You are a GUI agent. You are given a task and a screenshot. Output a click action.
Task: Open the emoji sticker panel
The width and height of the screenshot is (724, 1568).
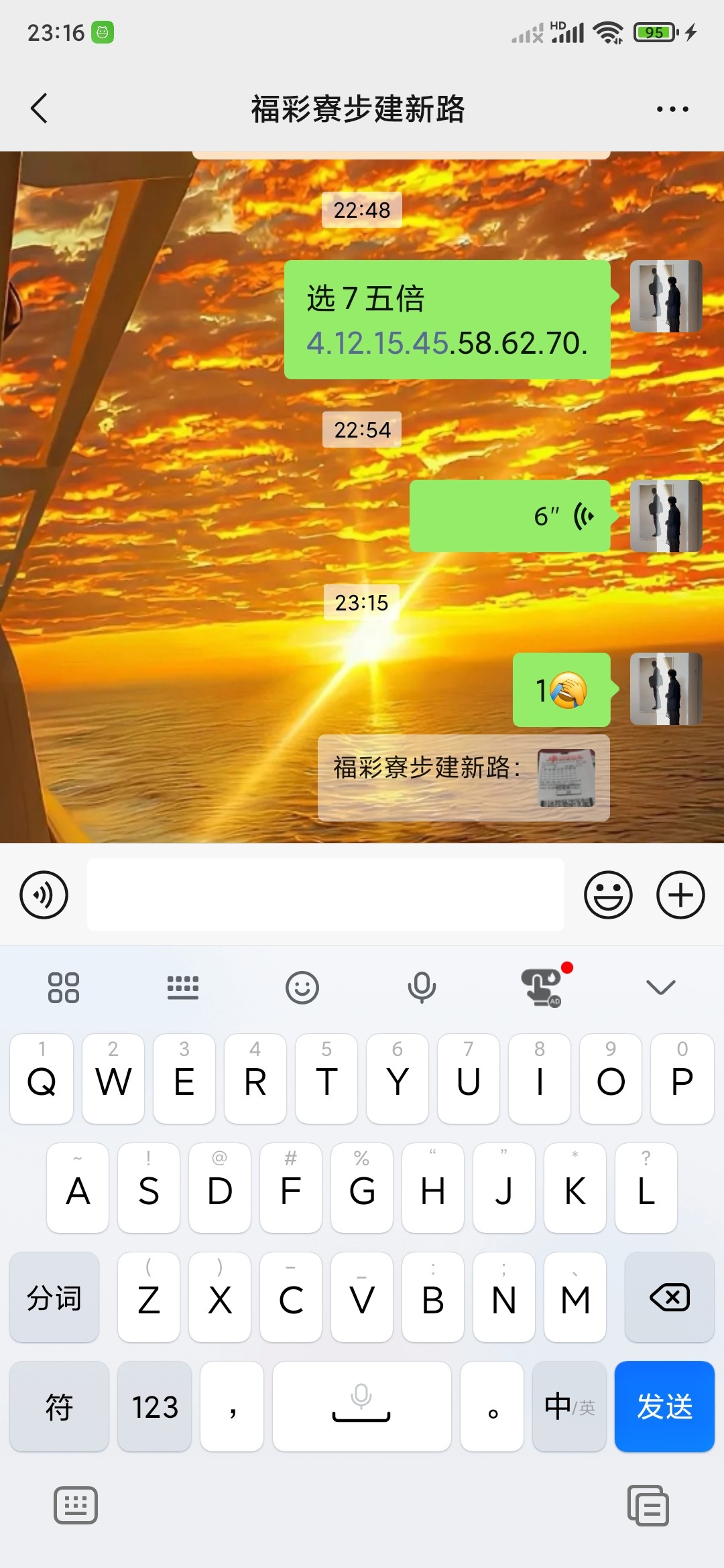tap(608, 895)
